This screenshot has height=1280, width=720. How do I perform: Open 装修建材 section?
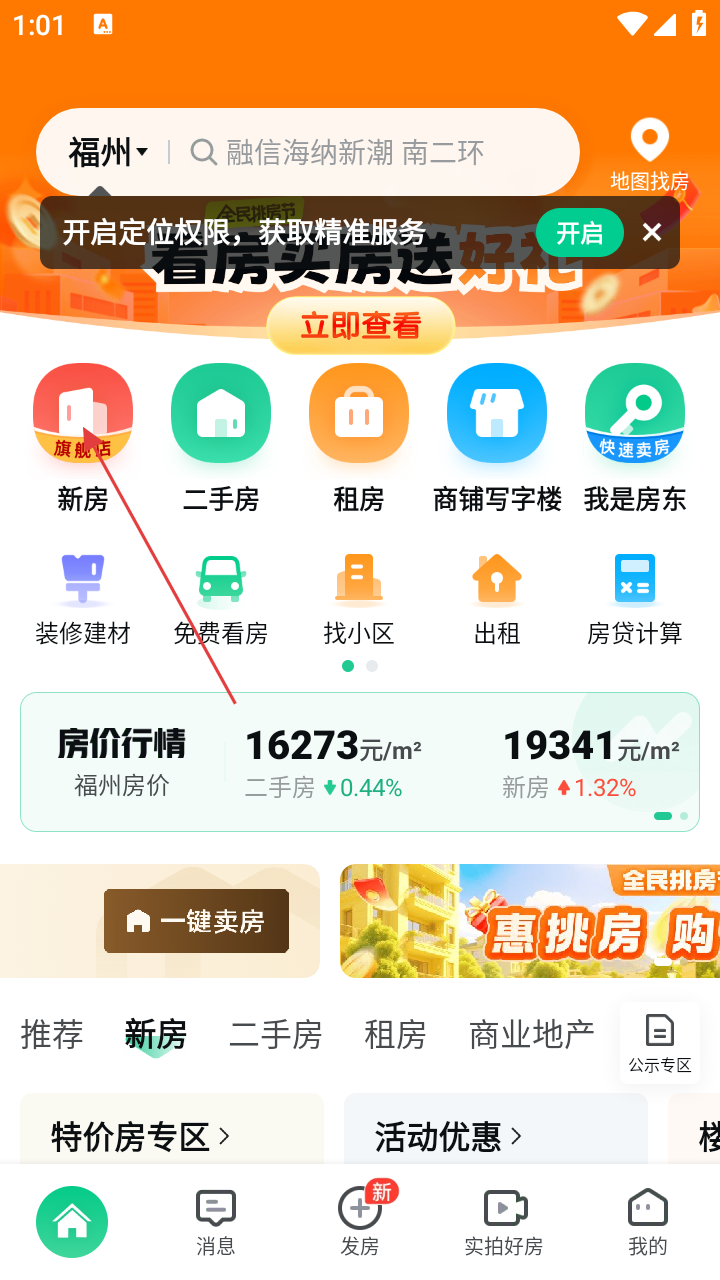pos(83,598)
